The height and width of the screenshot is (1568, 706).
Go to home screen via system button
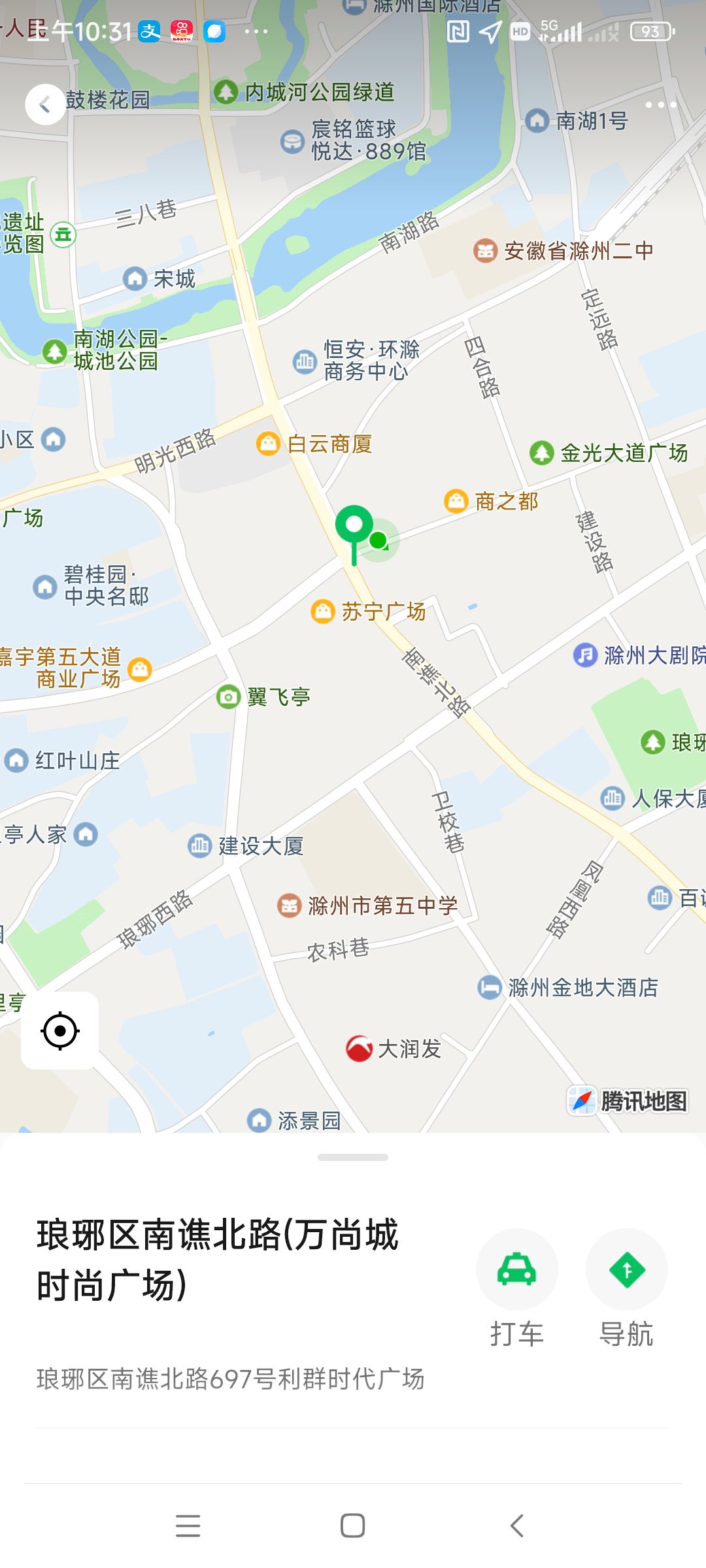click(353, 1526)
